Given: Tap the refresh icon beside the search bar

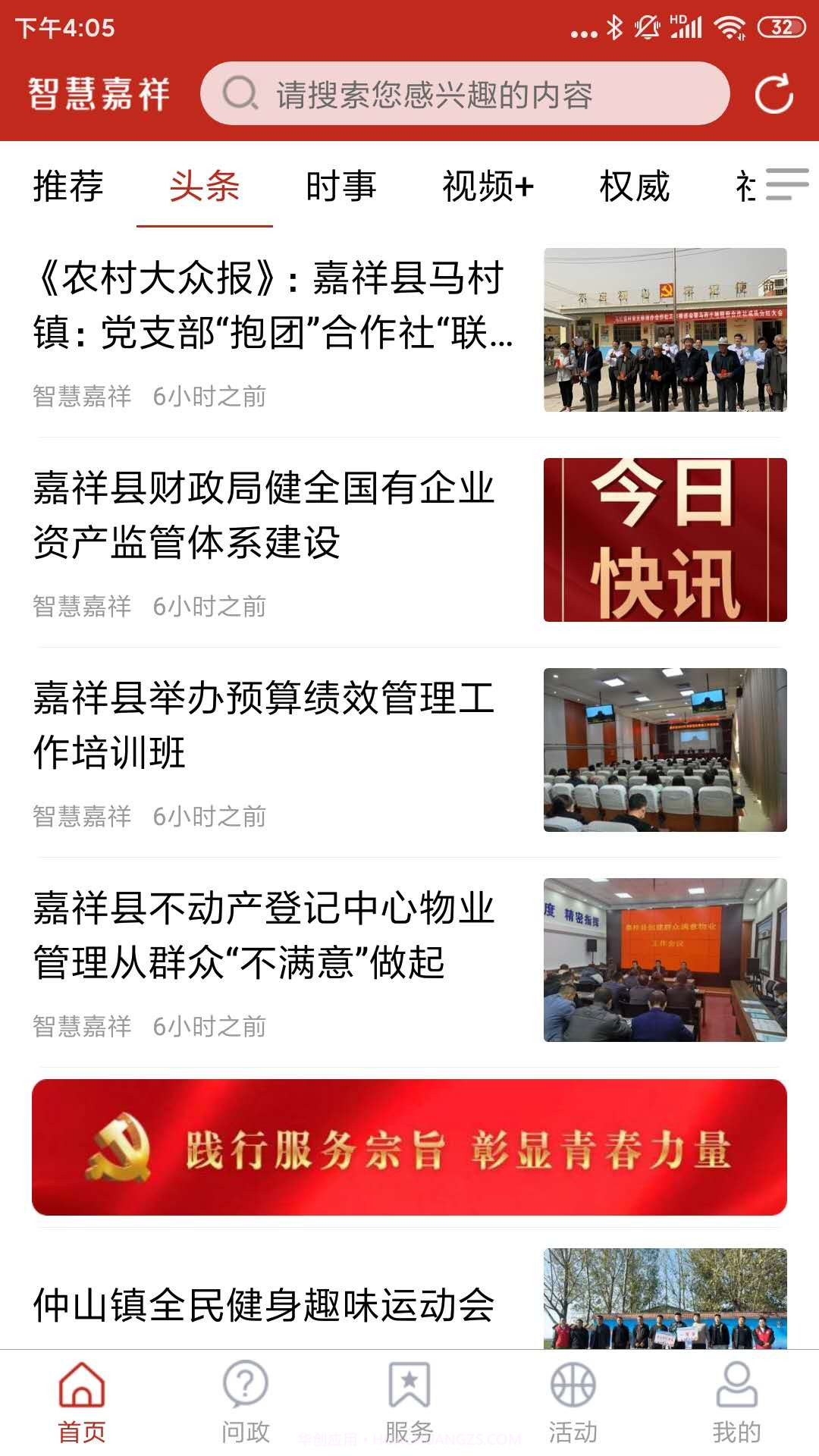Looking at the screenshot, I should 774,94.
